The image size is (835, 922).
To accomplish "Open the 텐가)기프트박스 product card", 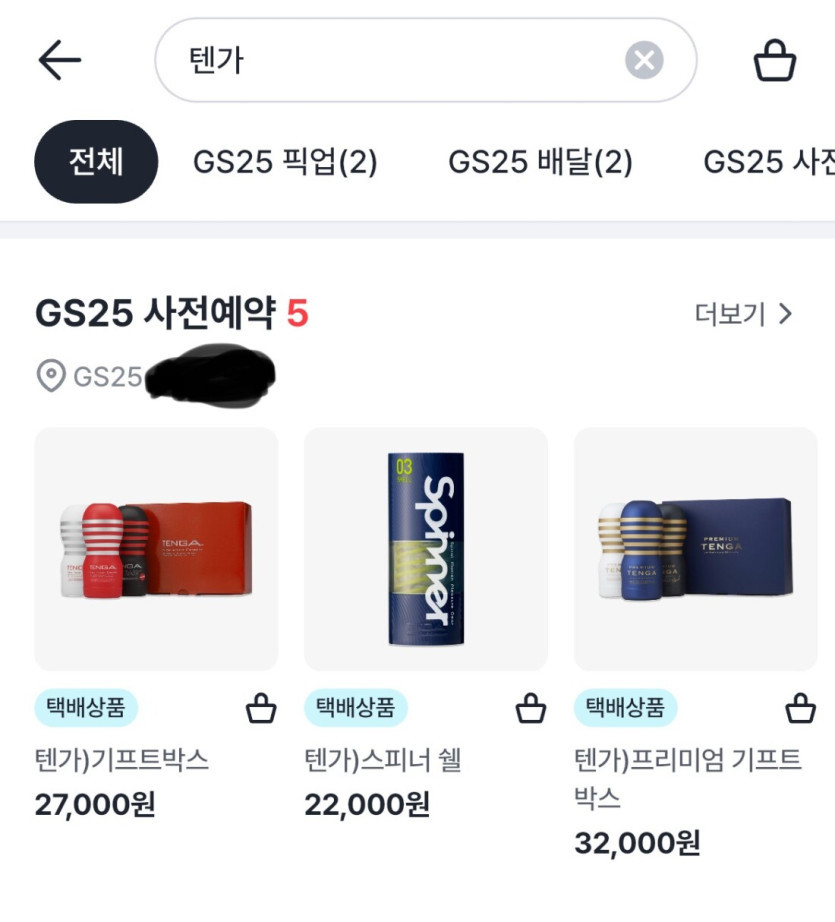I will click(156, 550).
